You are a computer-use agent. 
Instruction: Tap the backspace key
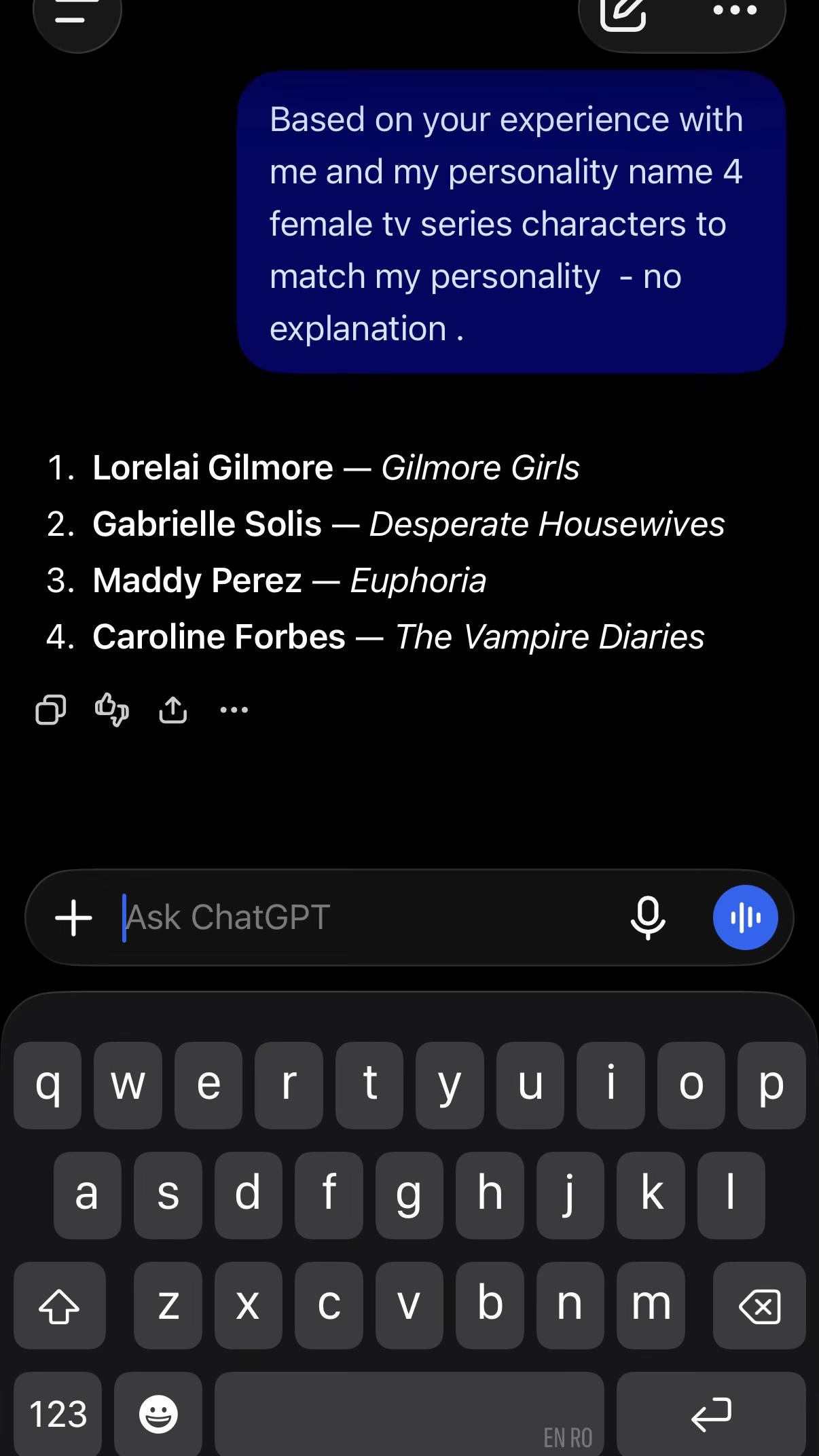point(759,1305)
